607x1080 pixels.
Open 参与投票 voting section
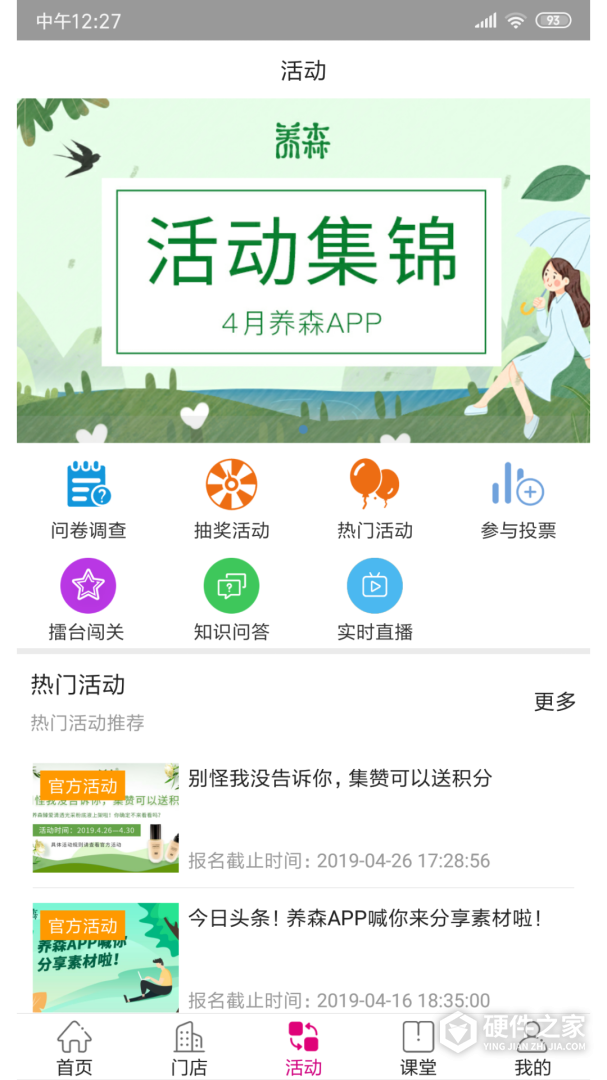pyautogui.click(x=518, y=500)
